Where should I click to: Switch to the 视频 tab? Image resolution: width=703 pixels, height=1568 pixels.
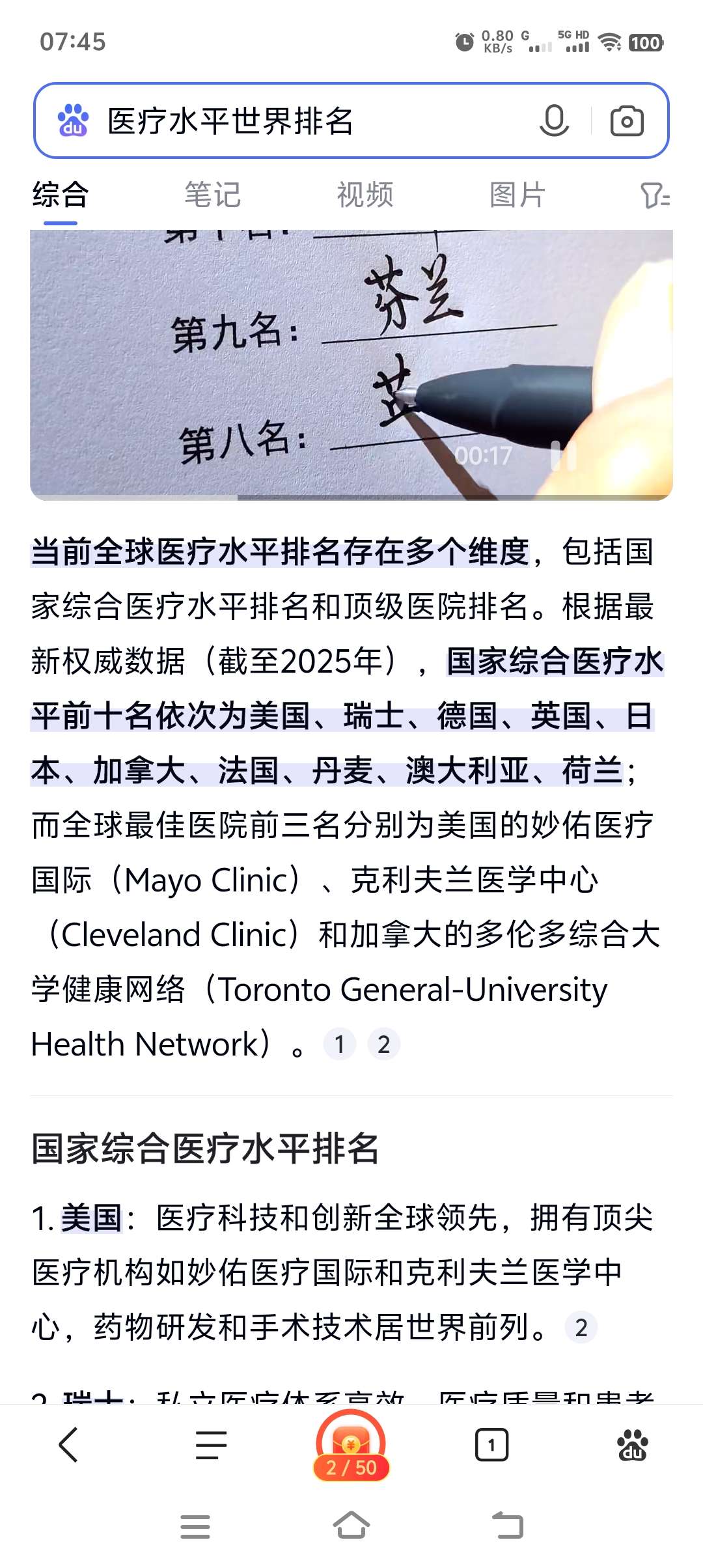point(365,195)
